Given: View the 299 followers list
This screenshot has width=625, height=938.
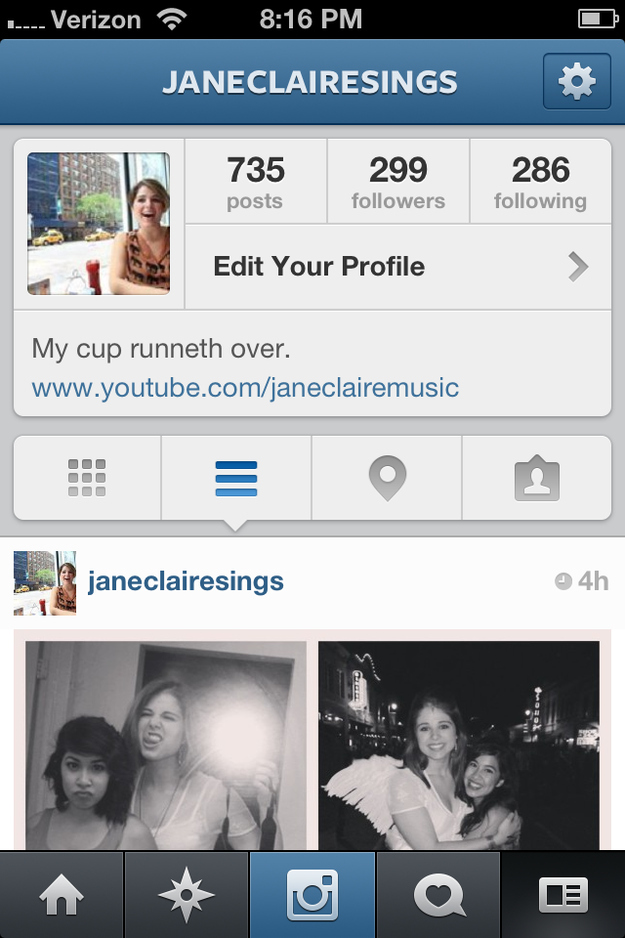Looking at the screenshot, I should [x=398, y=182].
